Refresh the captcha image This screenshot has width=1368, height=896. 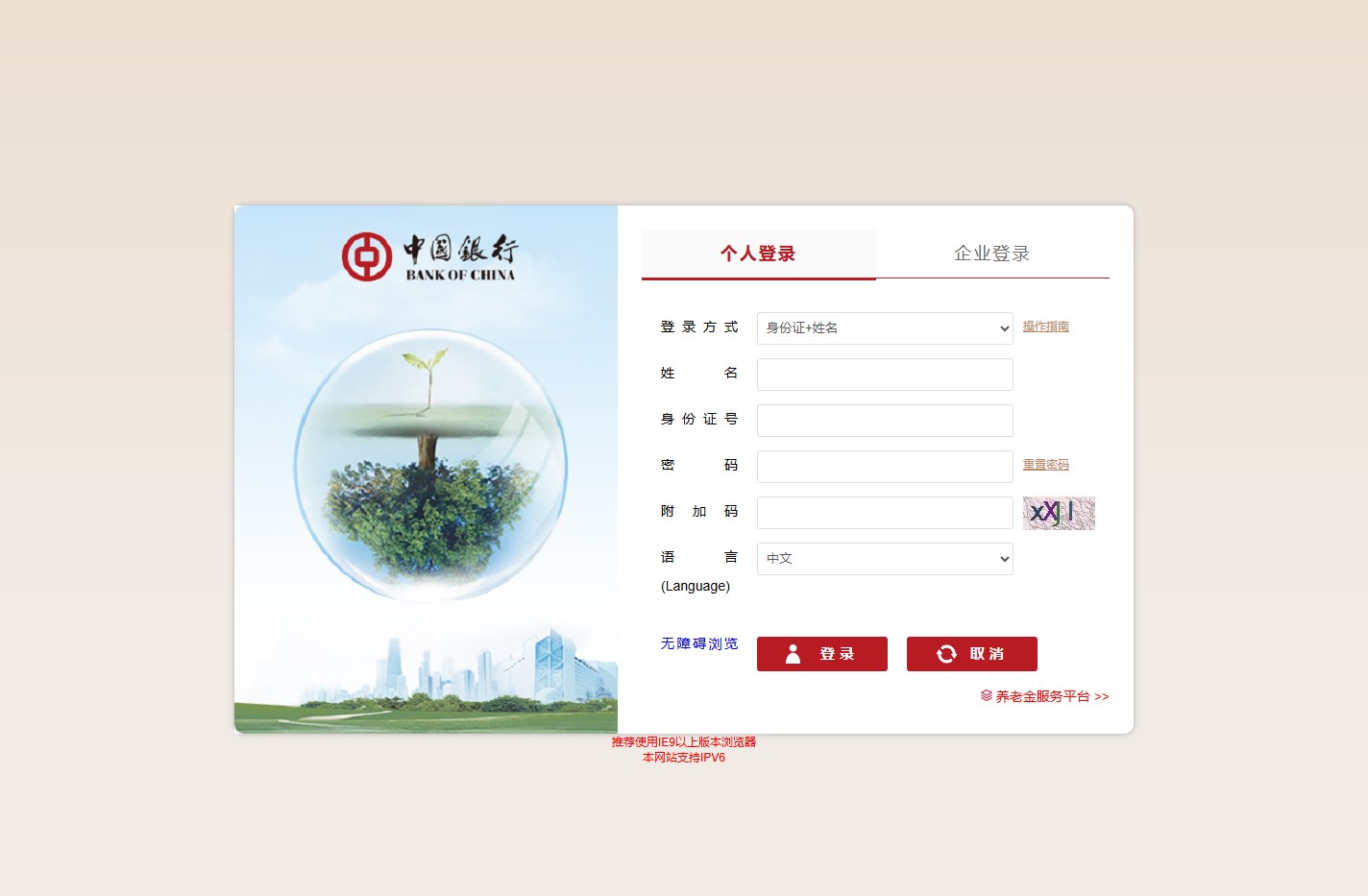[x=1058, y=513]
